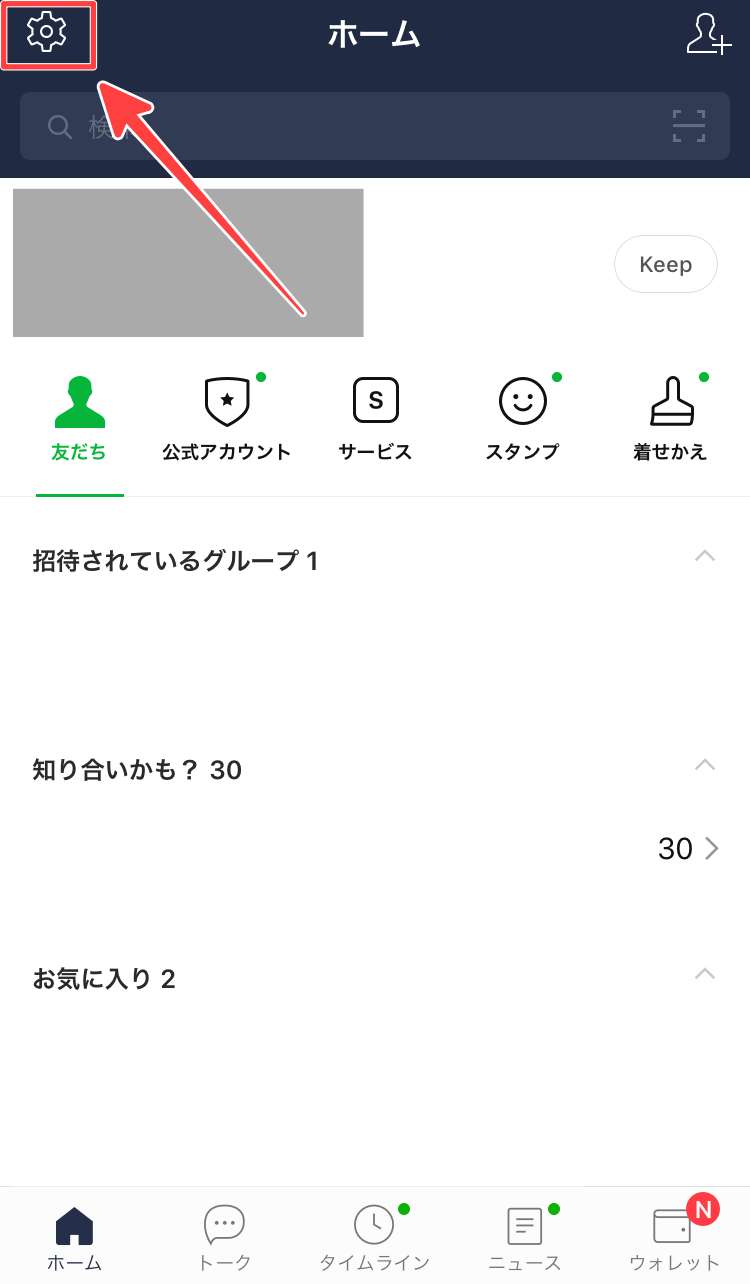Open the タイムライン tab

[374, 1238]
